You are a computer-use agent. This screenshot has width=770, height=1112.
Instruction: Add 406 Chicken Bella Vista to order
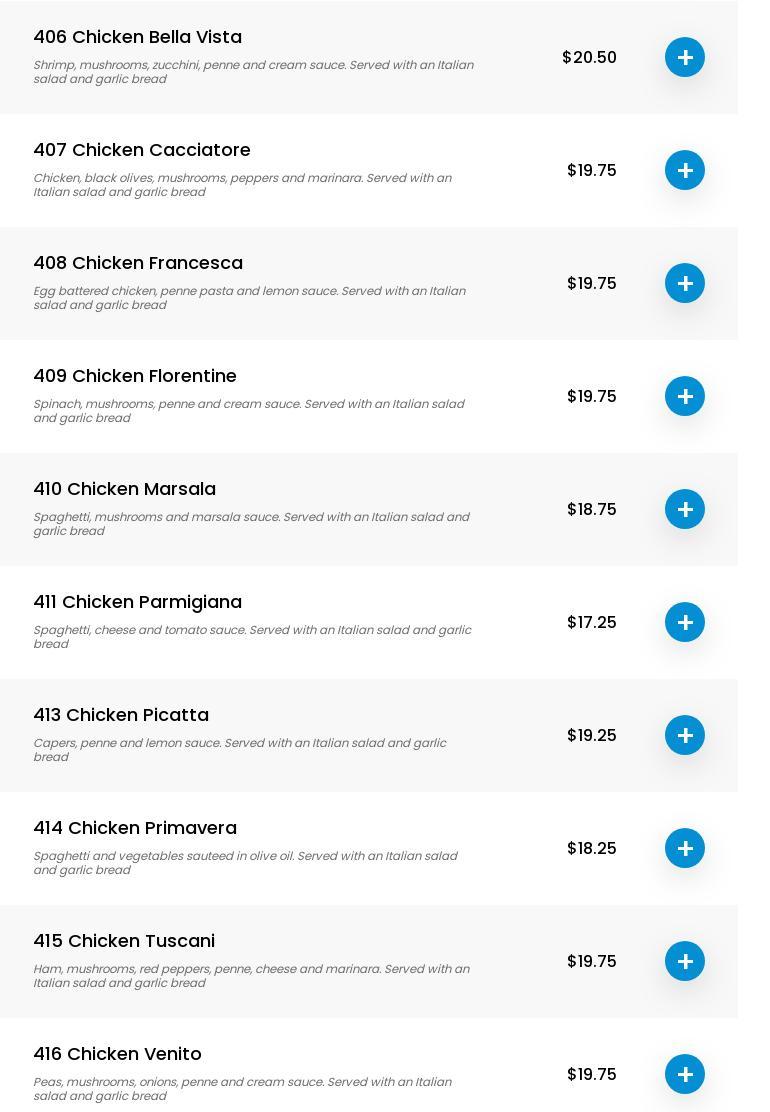point(685,57)
